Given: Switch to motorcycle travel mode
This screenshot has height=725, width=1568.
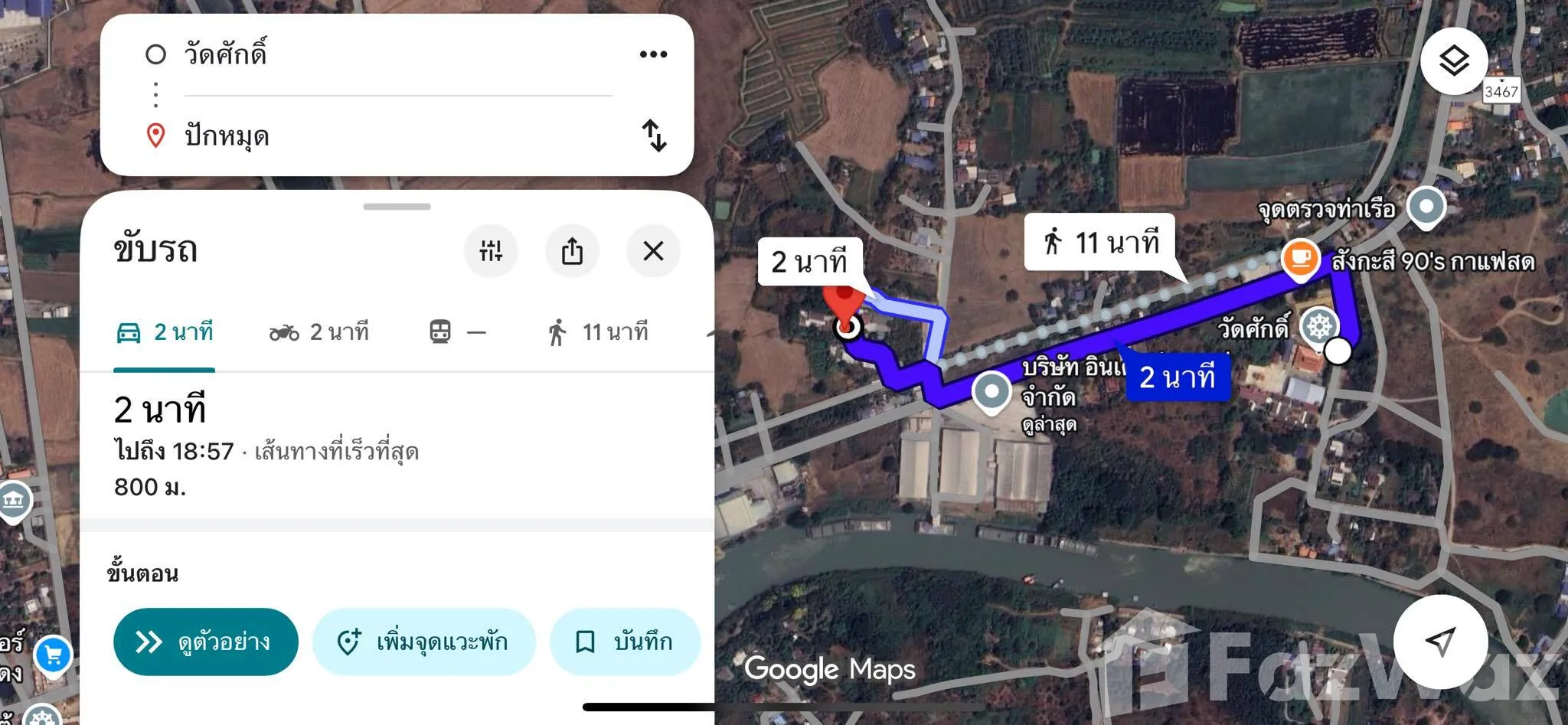Looking at the screenshot, I should pos(319,332).
